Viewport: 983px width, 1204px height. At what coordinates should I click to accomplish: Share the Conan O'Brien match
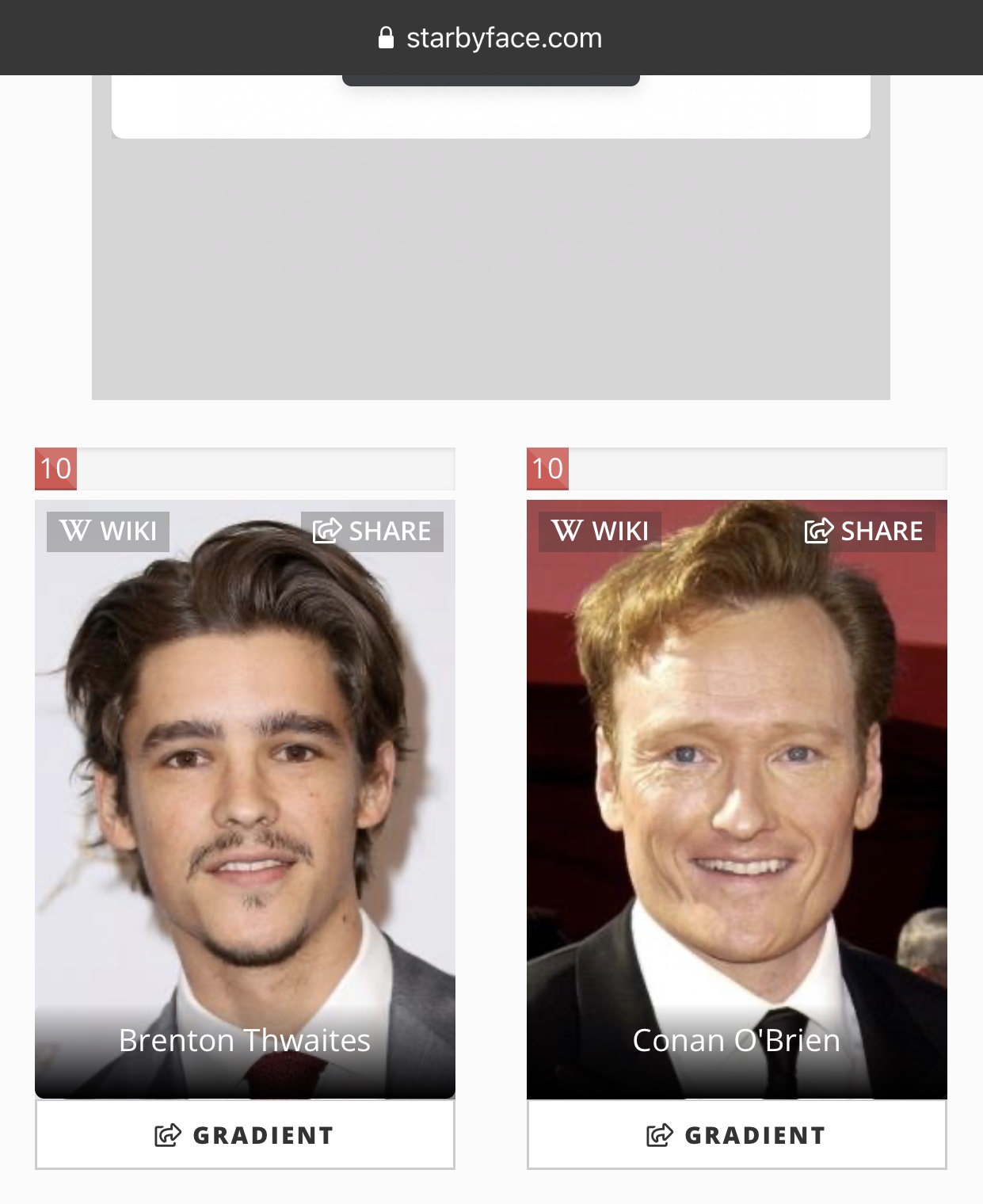pos(863,531)
